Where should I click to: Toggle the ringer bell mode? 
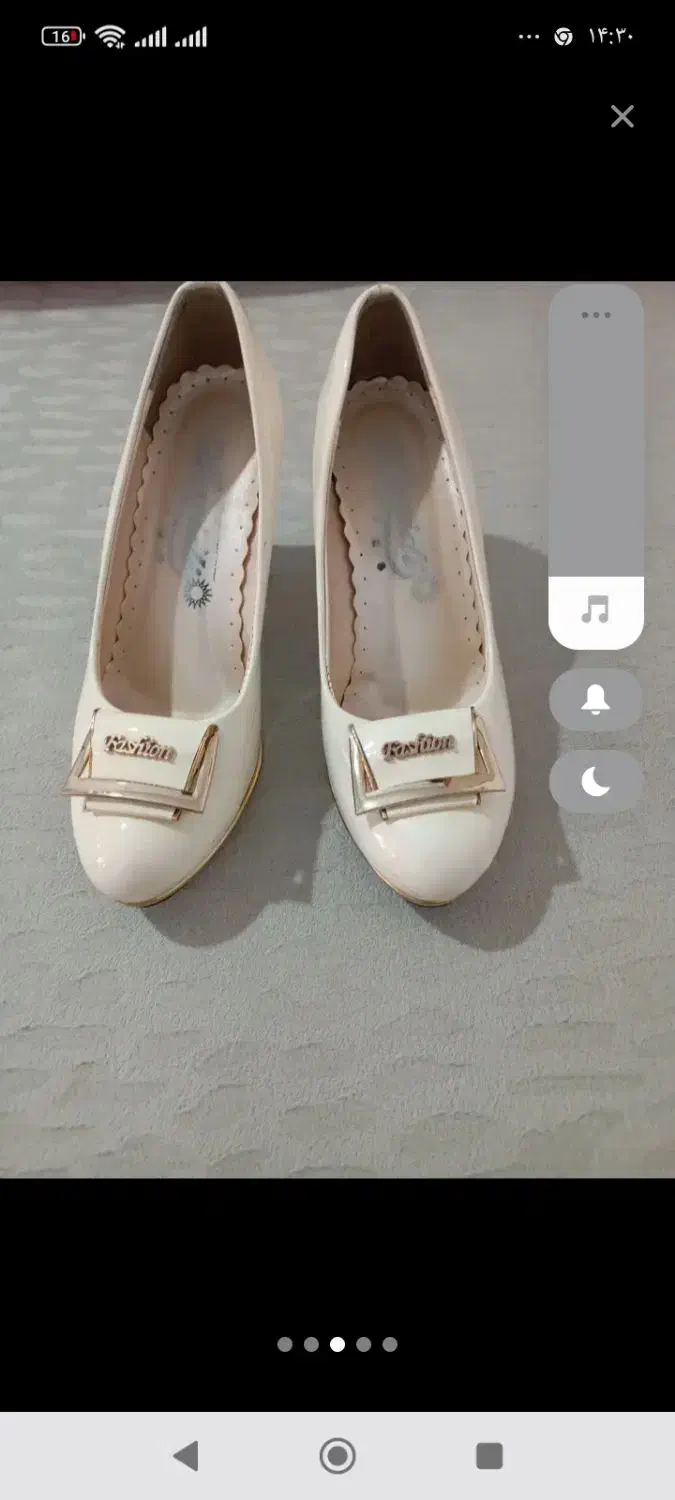pos(596,700)
